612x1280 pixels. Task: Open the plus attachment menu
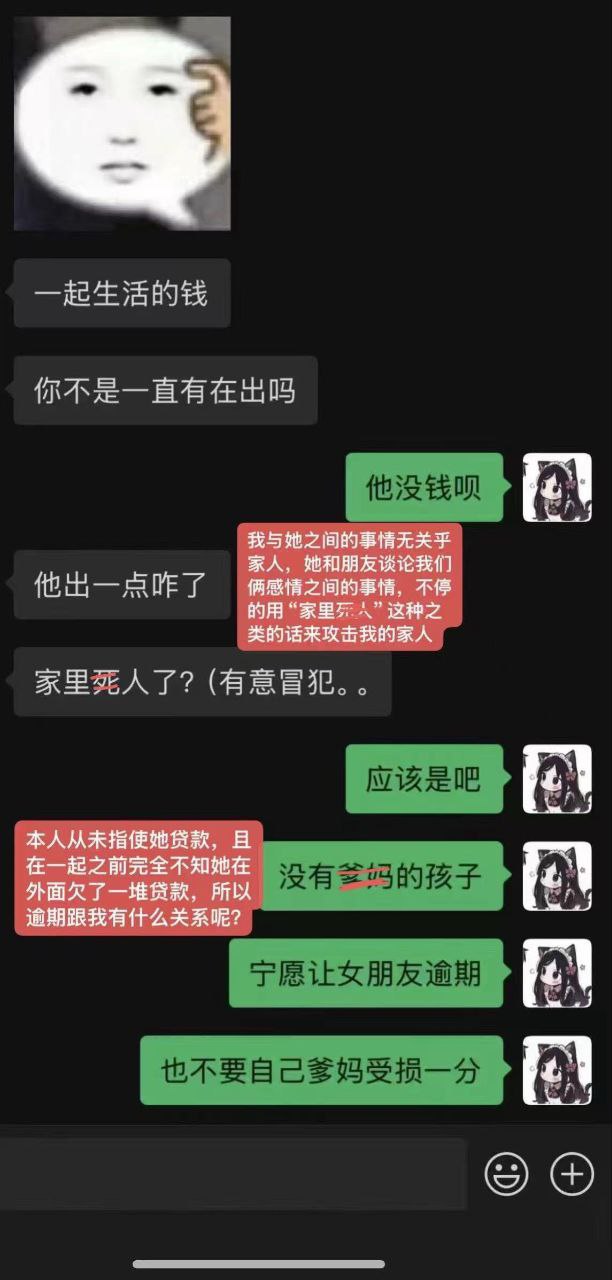tap(572, 1174)
